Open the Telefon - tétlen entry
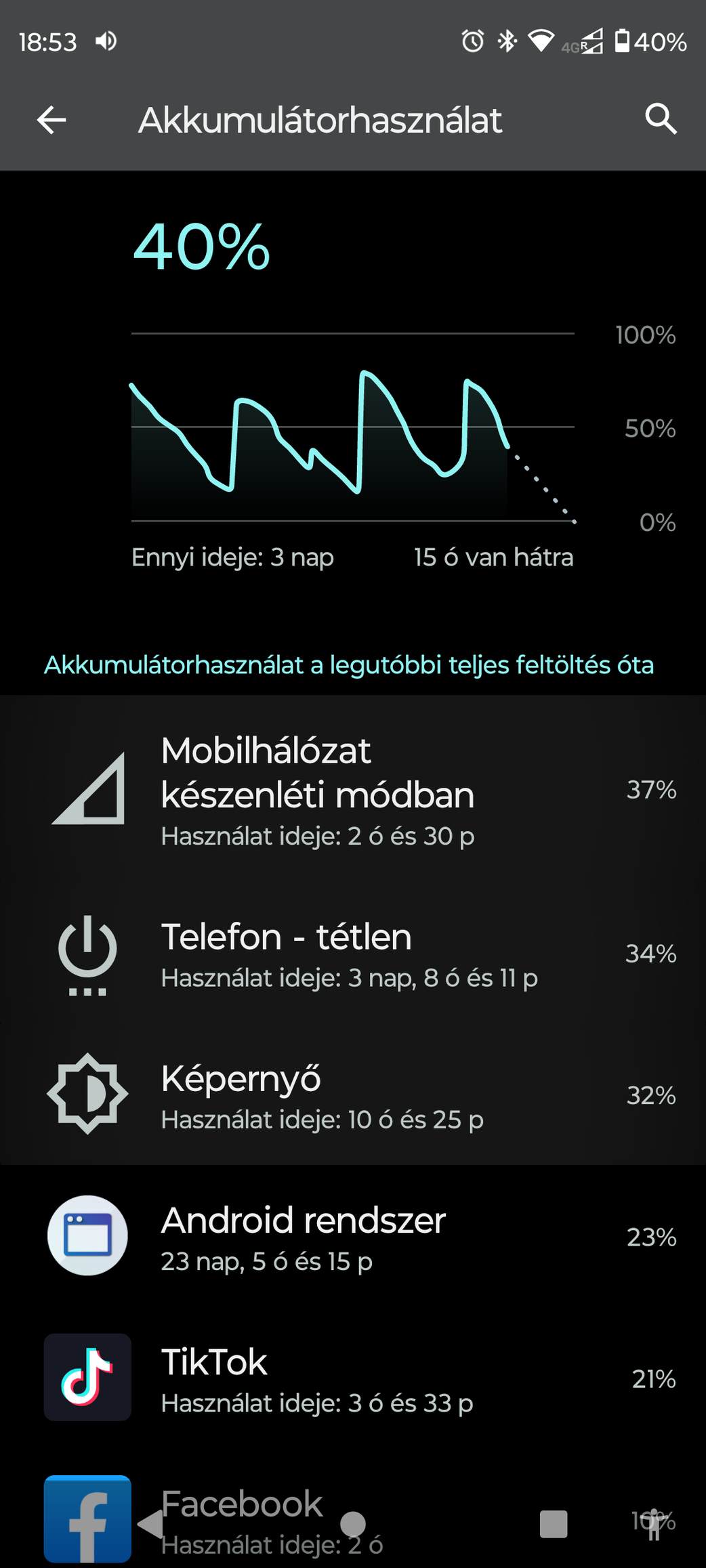 point(353,954)
